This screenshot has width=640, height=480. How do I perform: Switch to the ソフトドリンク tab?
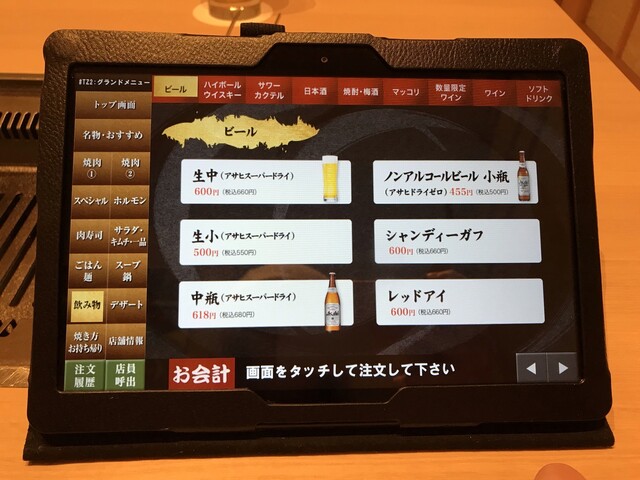click(540, 94)
